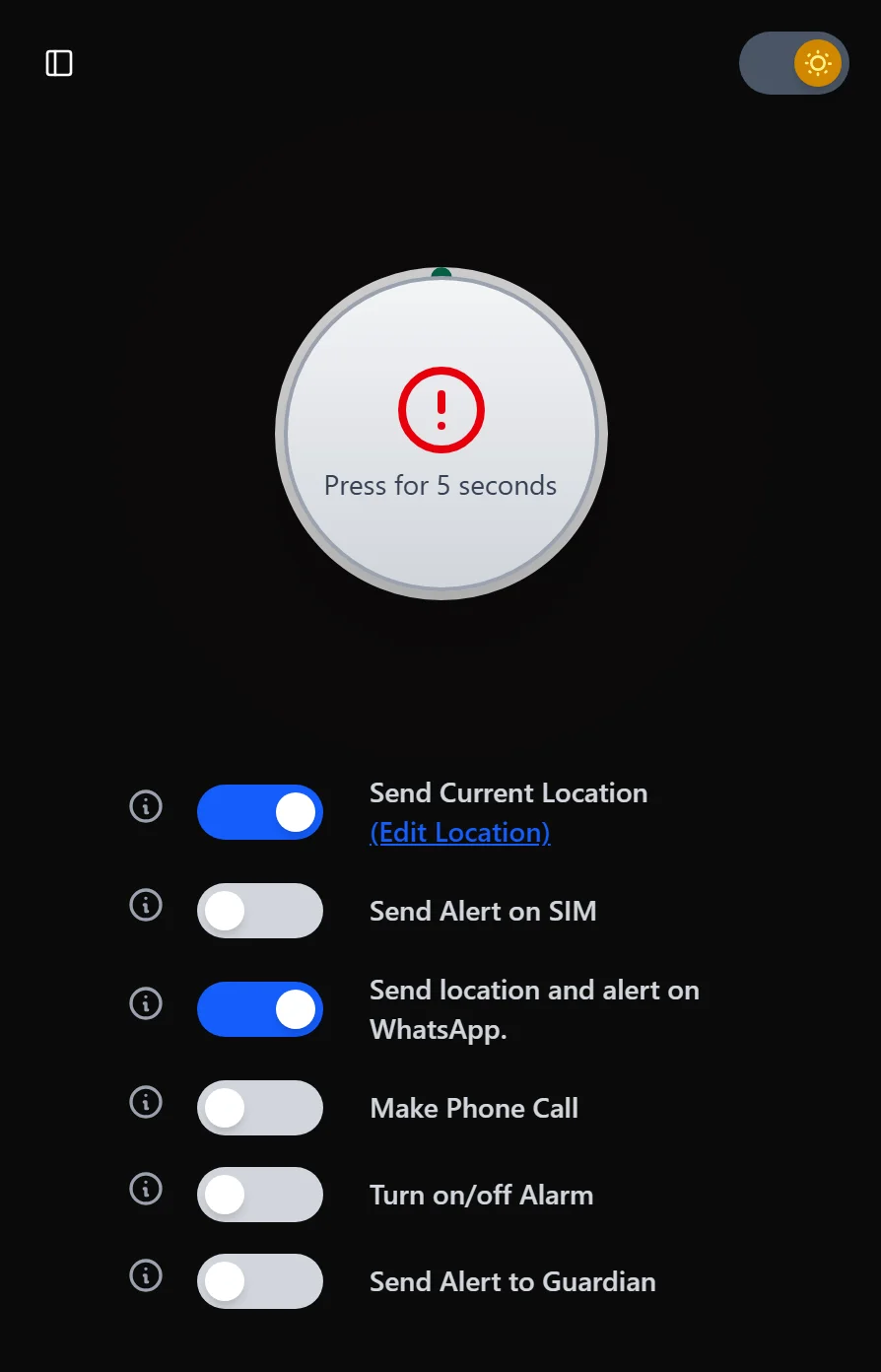881x1372 pixels.
Task: Open the Edit Location link
Action: (459, 833)
